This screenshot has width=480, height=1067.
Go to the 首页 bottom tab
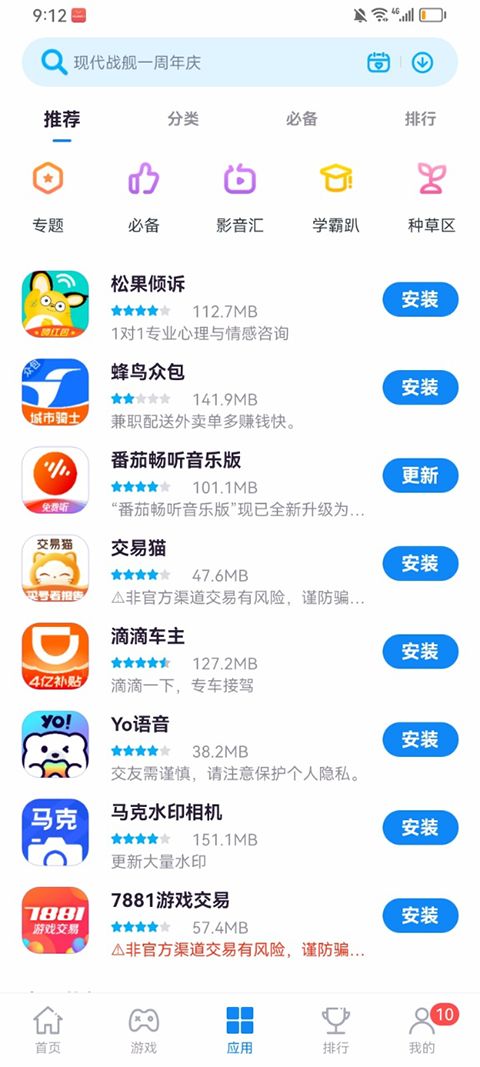pos(48,1030)
